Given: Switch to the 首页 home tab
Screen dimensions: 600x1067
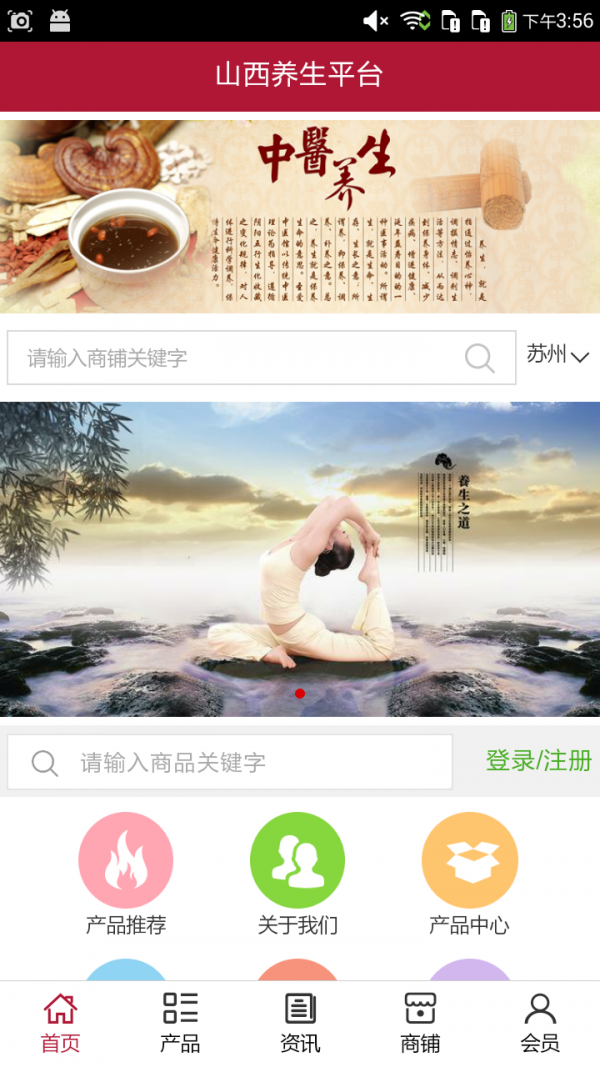Looking at the screenshot, I should point(60,1023).
